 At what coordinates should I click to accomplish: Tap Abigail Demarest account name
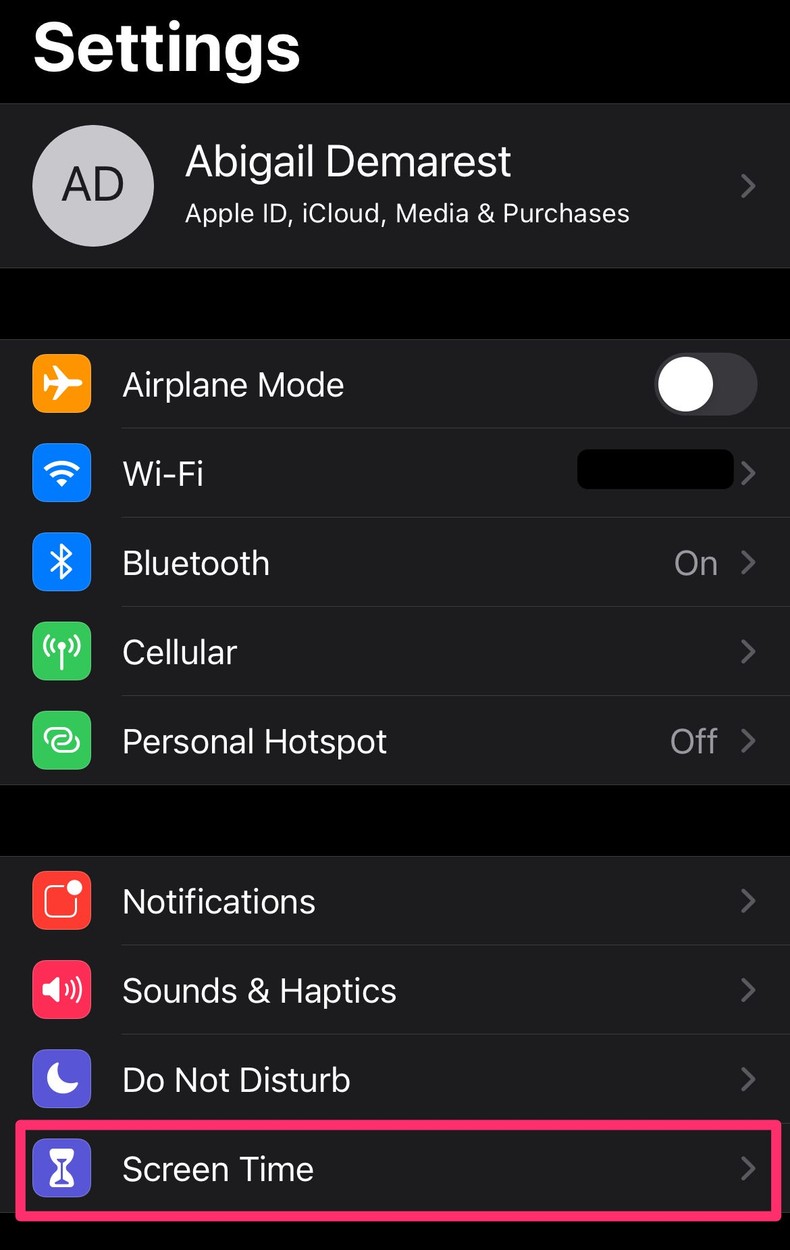tap(347, 160)
